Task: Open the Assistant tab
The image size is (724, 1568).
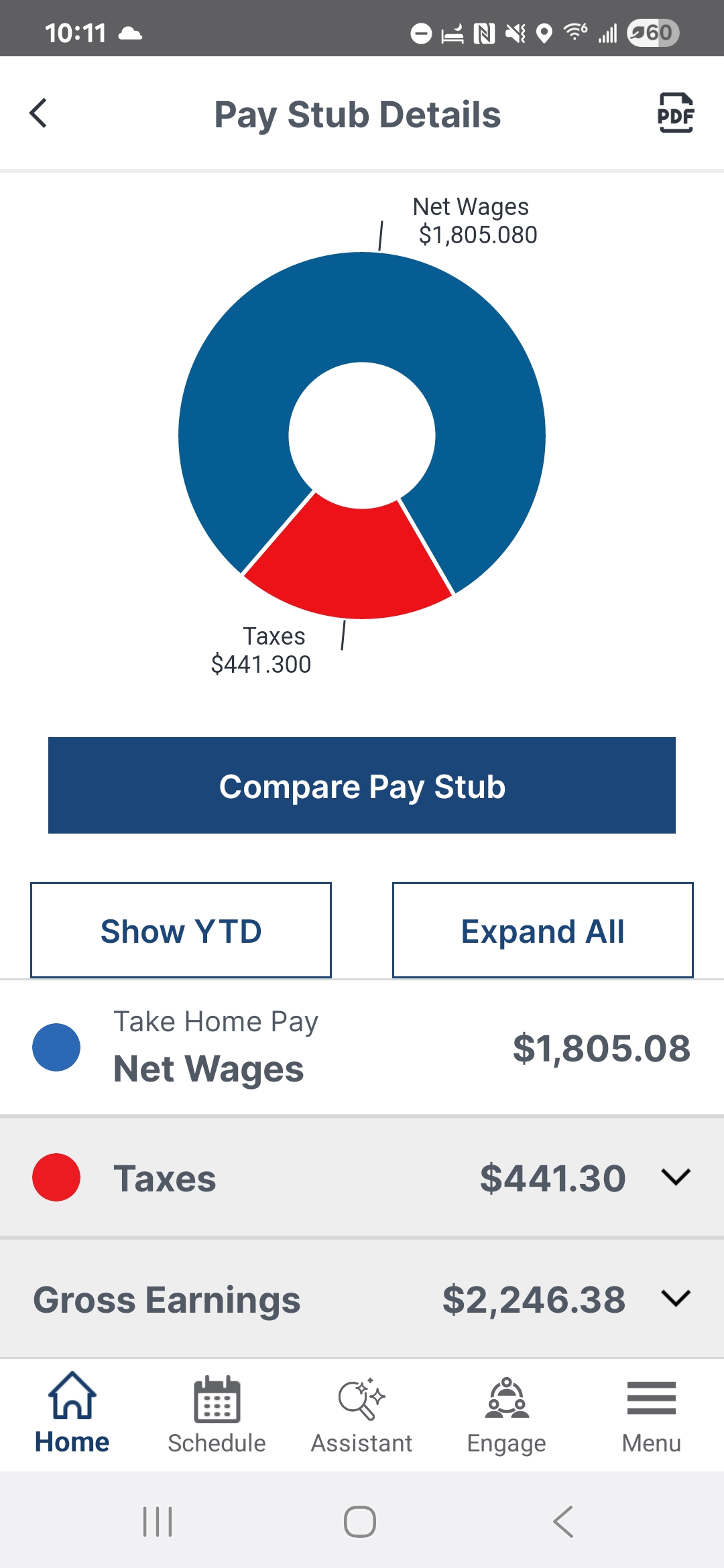Action: point(362,1413)
